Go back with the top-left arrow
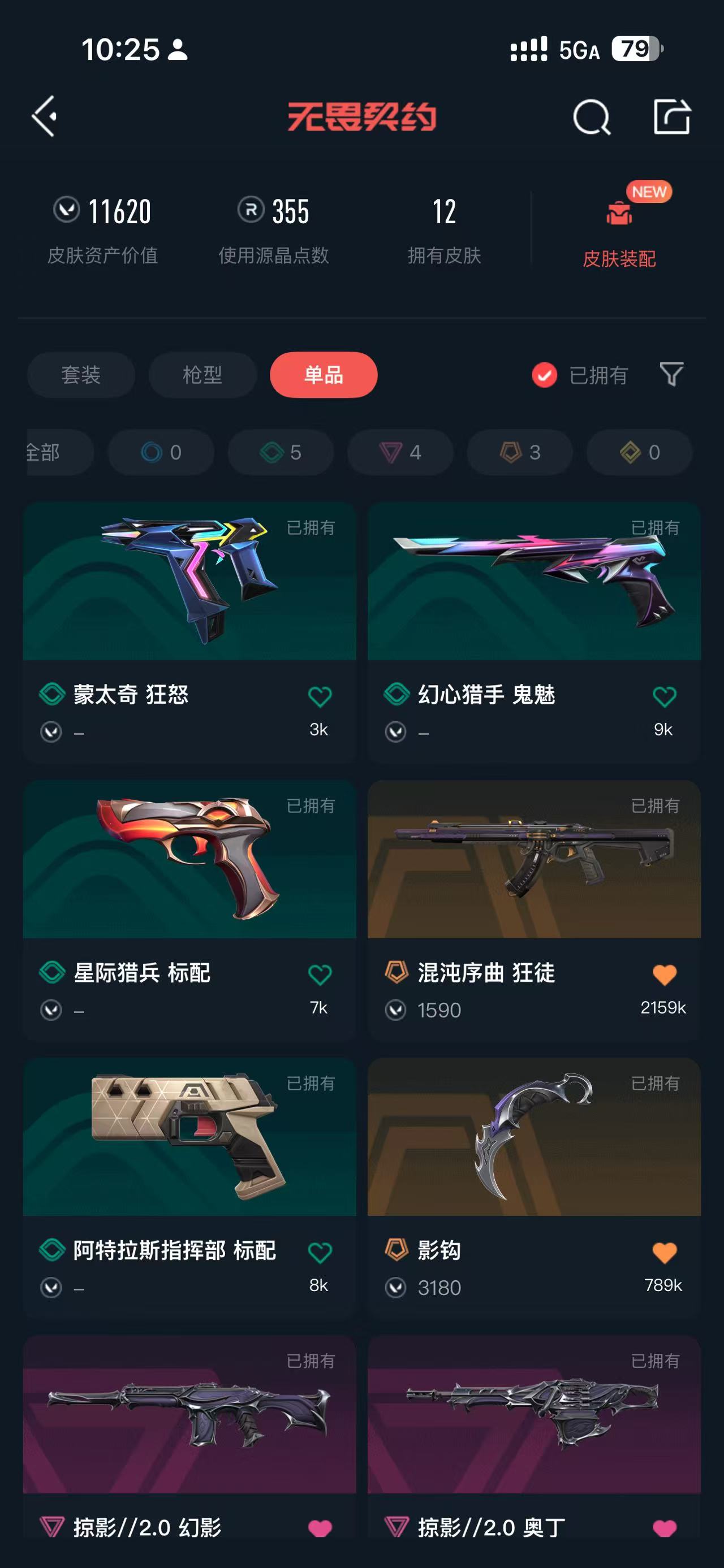Image resolution: width=724 pixels, height=1568 pixels. point(45,116)
